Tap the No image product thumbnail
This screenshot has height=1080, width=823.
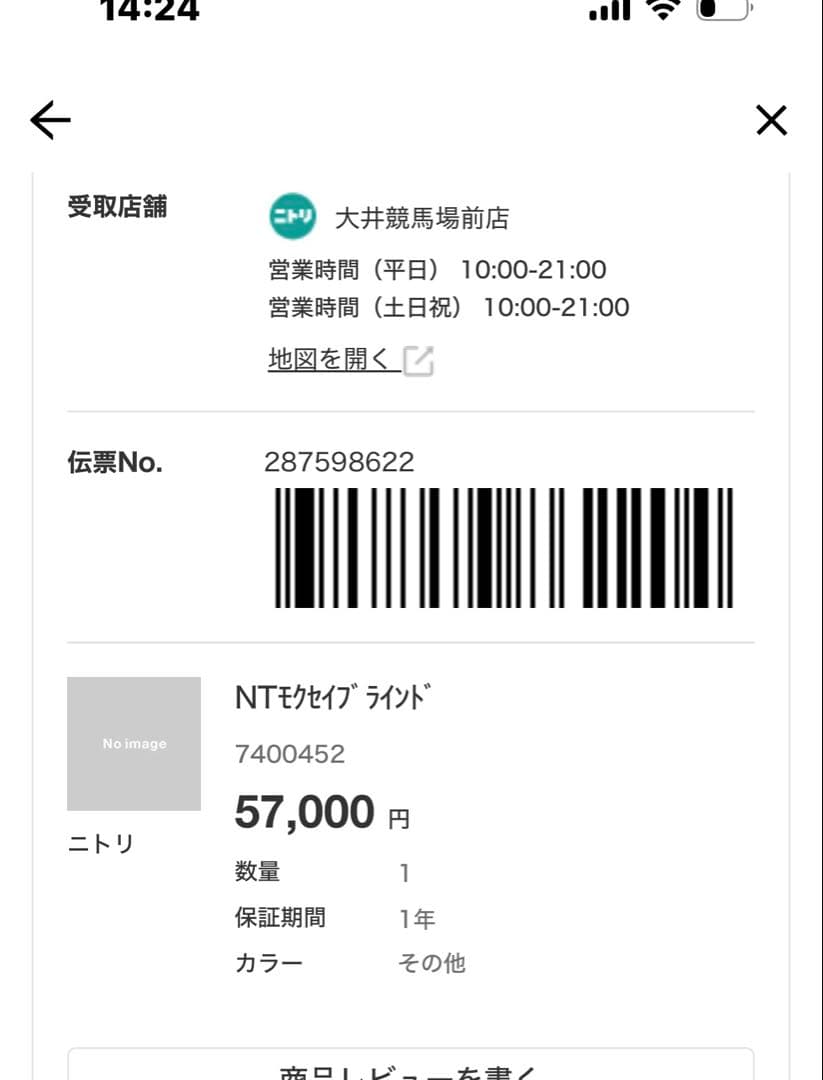click(x=132, y=744)
